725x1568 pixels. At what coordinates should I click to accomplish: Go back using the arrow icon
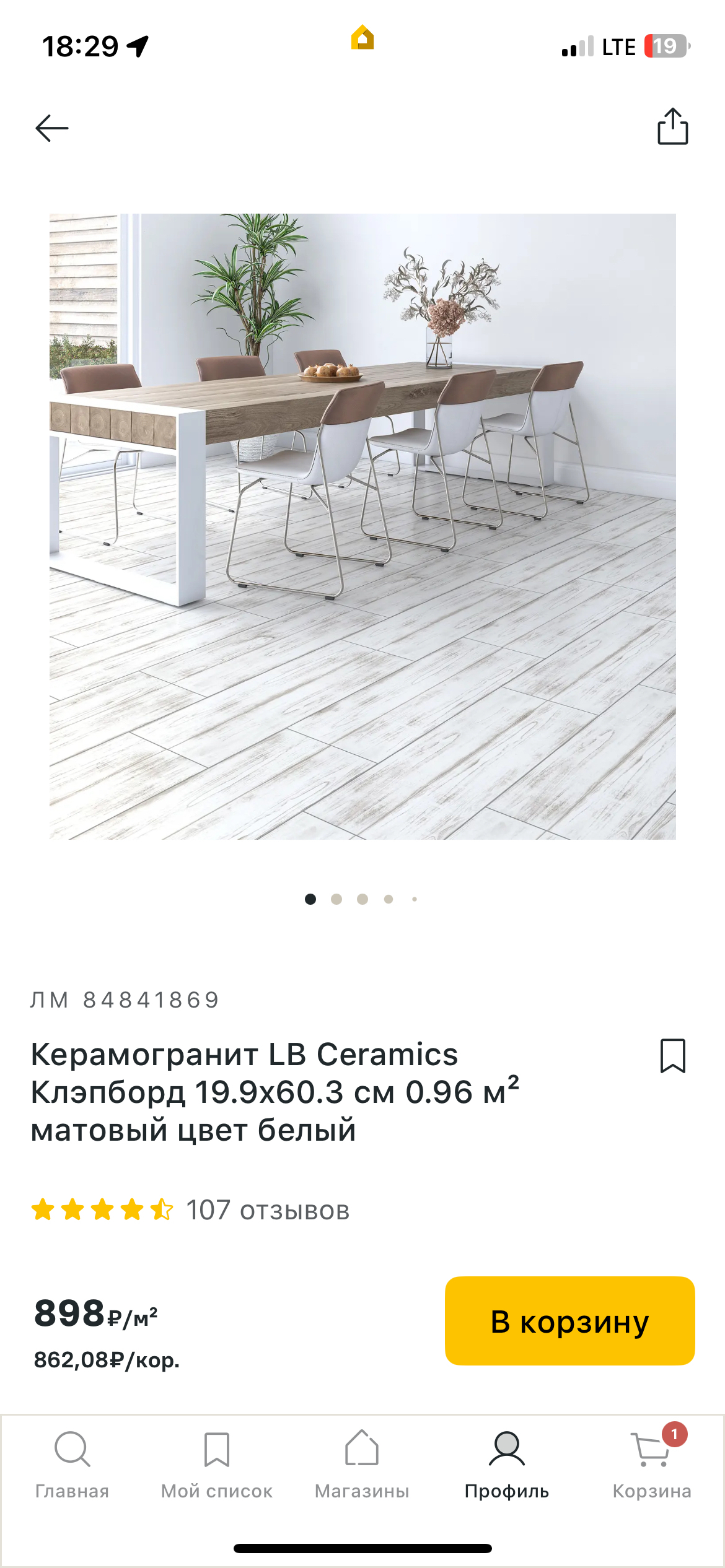tap(52, 128)
